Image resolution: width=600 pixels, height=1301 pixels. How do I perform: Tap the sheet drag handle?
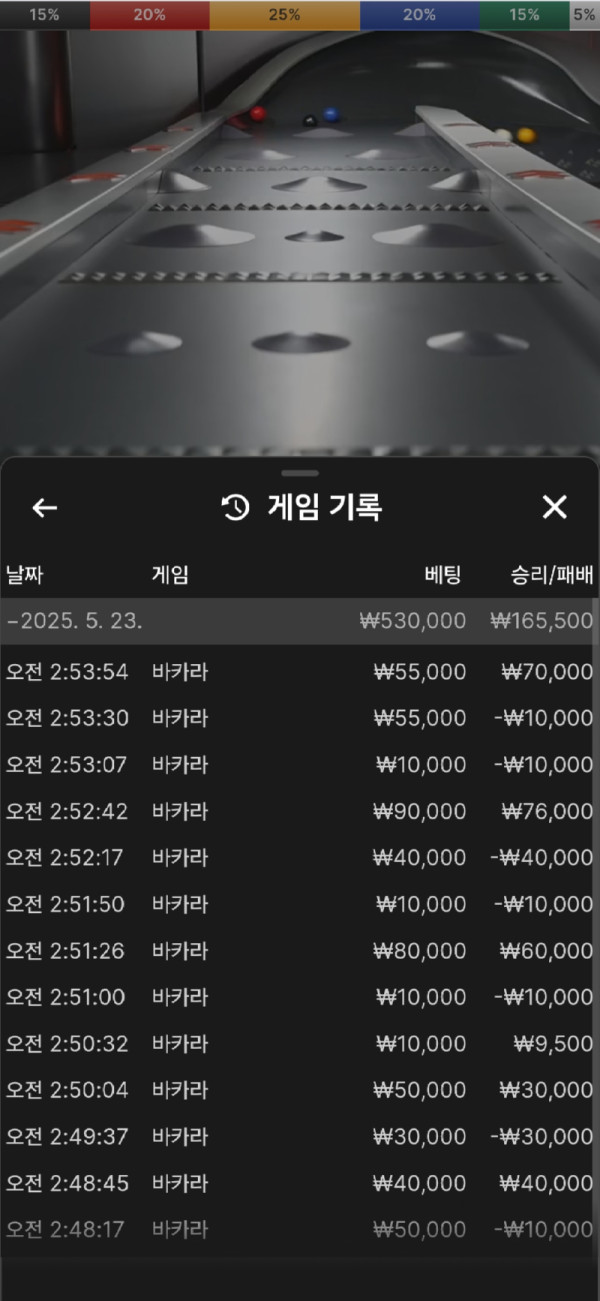[300, 472]
